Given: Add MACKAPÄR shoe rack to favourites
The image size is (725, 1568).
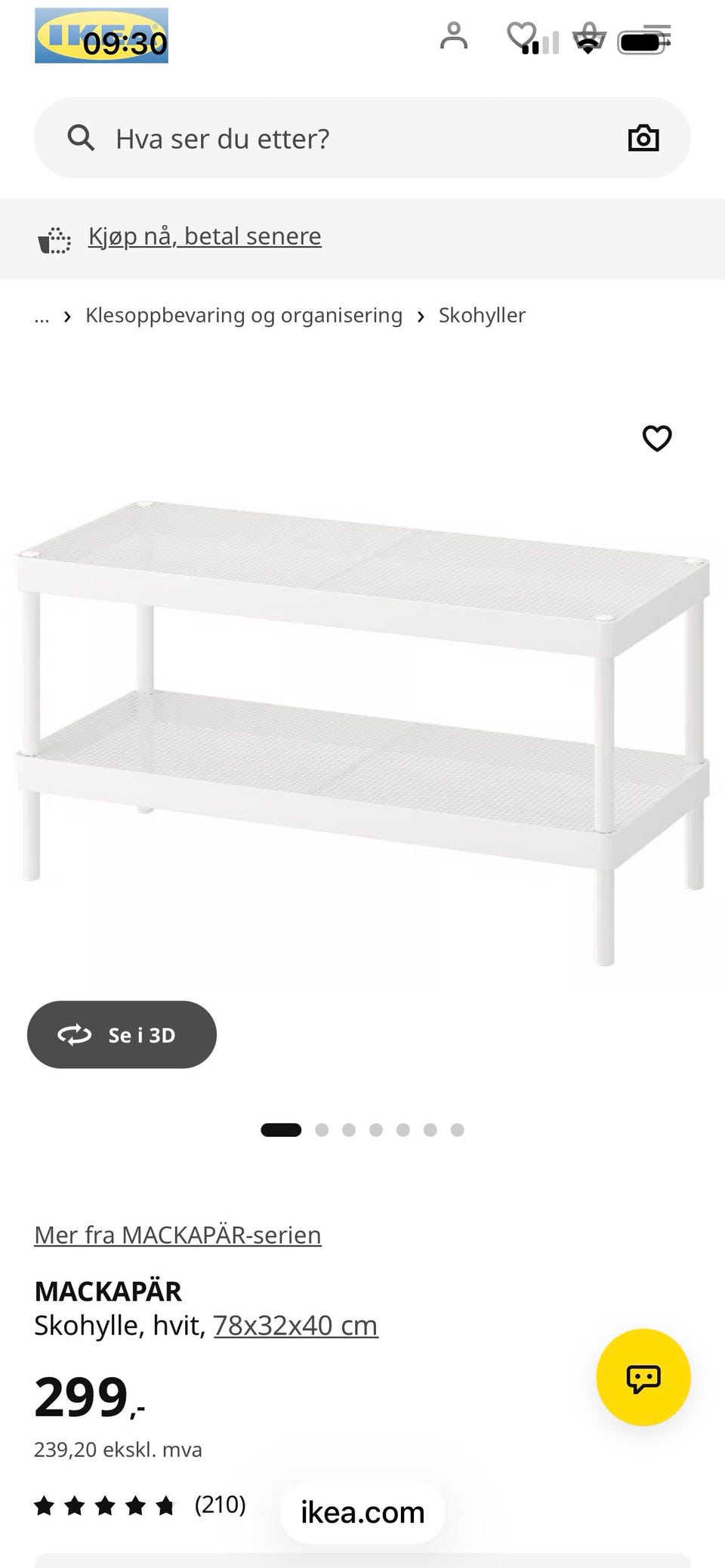Looking at the screenshot, I should (657, 438).
